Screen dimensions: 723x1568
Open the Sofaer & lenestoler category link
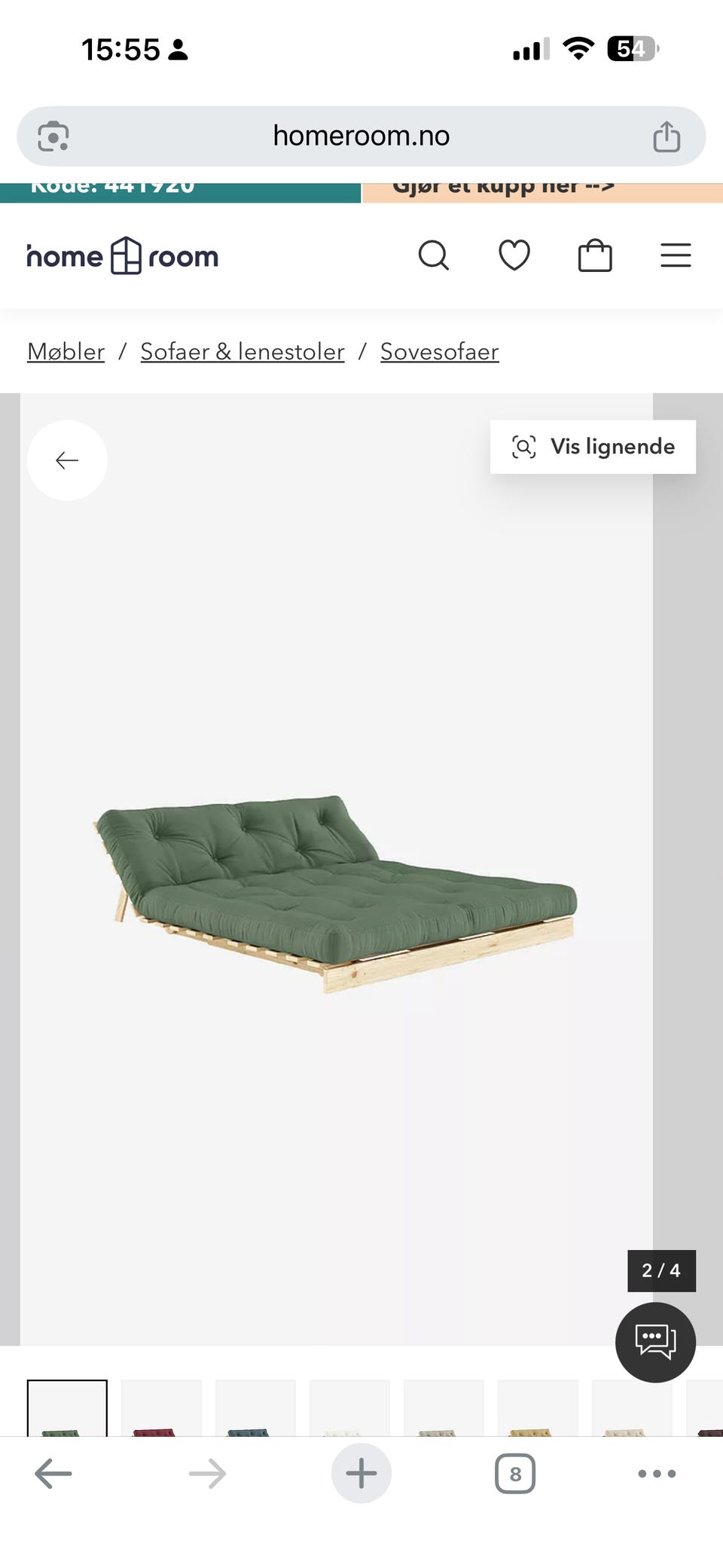243,351
